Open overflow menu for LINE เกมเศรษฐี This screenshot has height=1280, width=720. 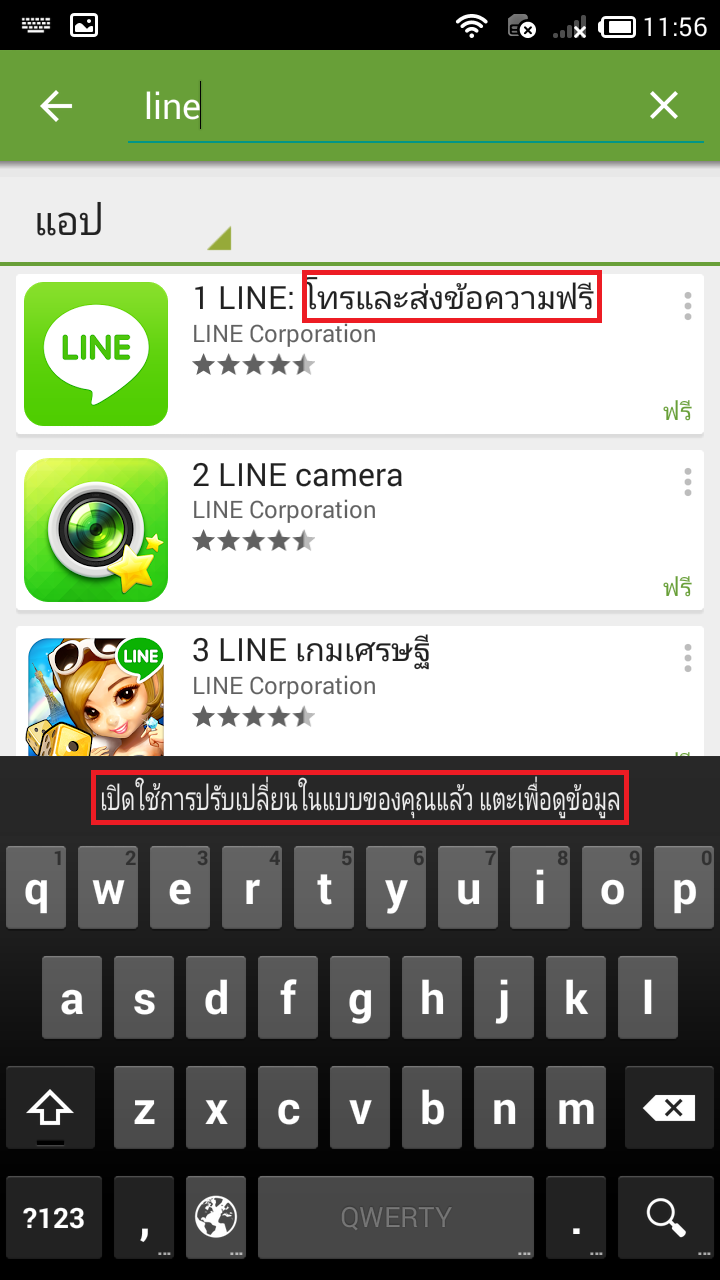pos(688,658)
